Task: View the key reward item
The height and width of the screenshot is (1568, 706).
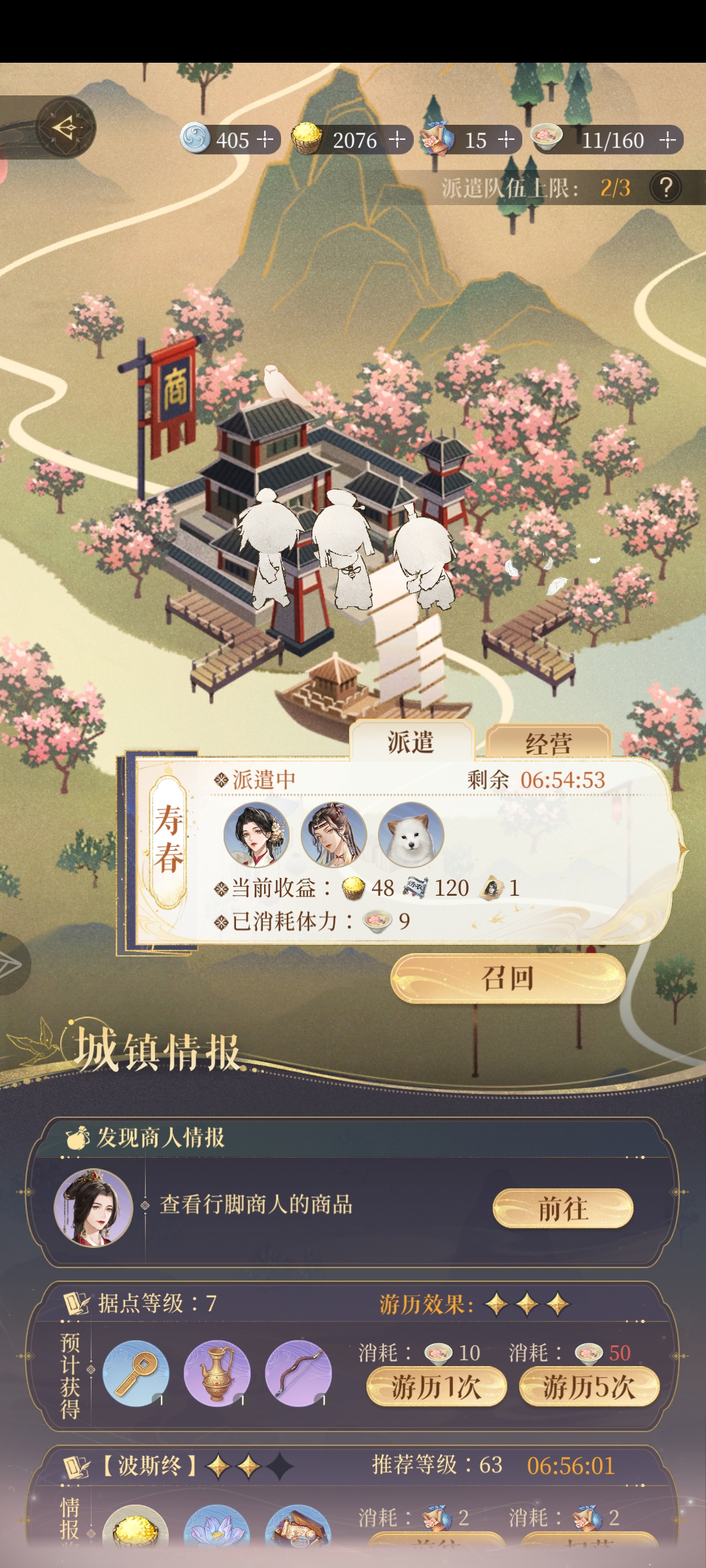Action: (x=136, y=1373)
